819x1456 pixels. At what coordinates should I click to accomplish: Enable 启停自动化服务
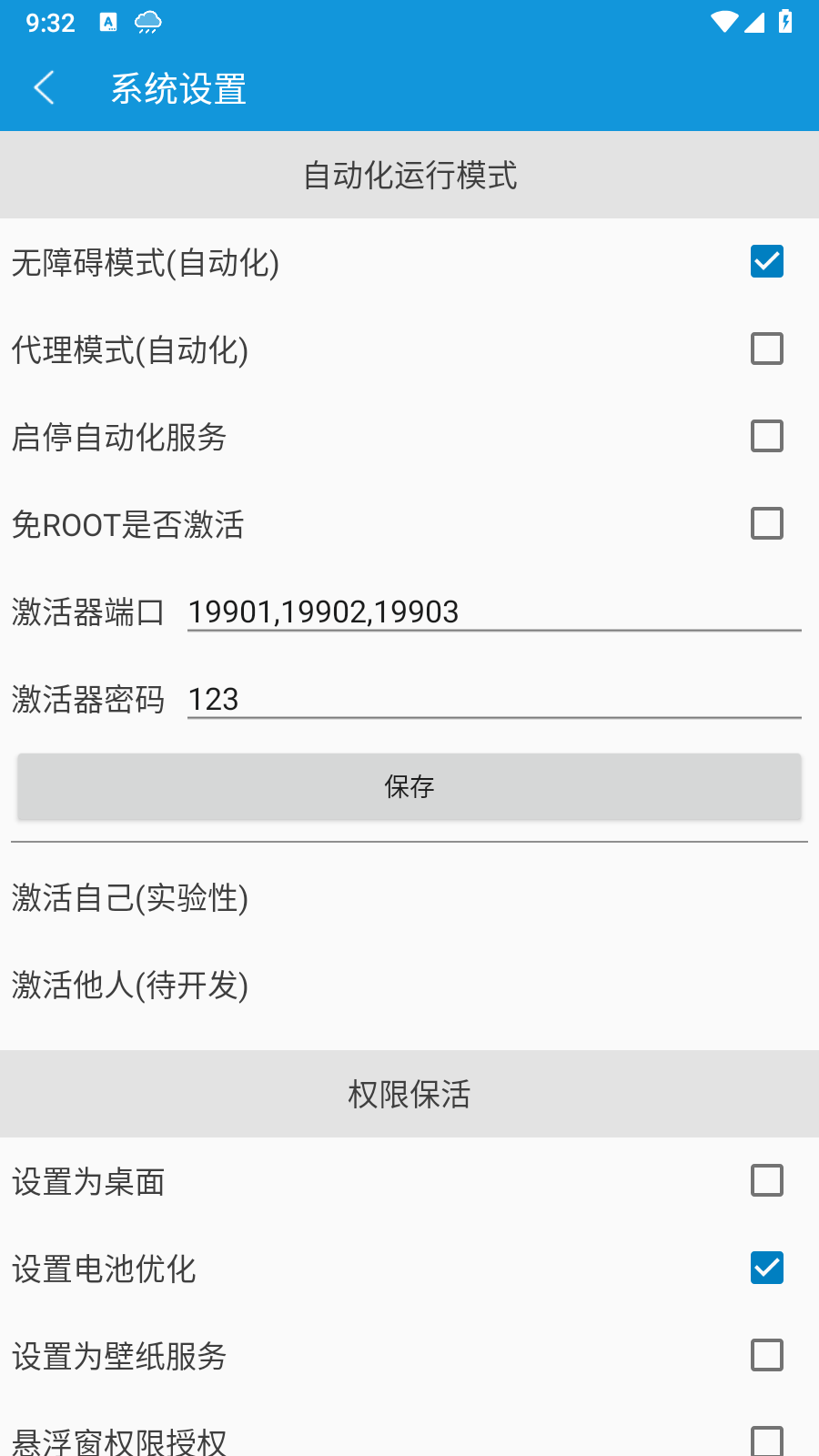766,436
